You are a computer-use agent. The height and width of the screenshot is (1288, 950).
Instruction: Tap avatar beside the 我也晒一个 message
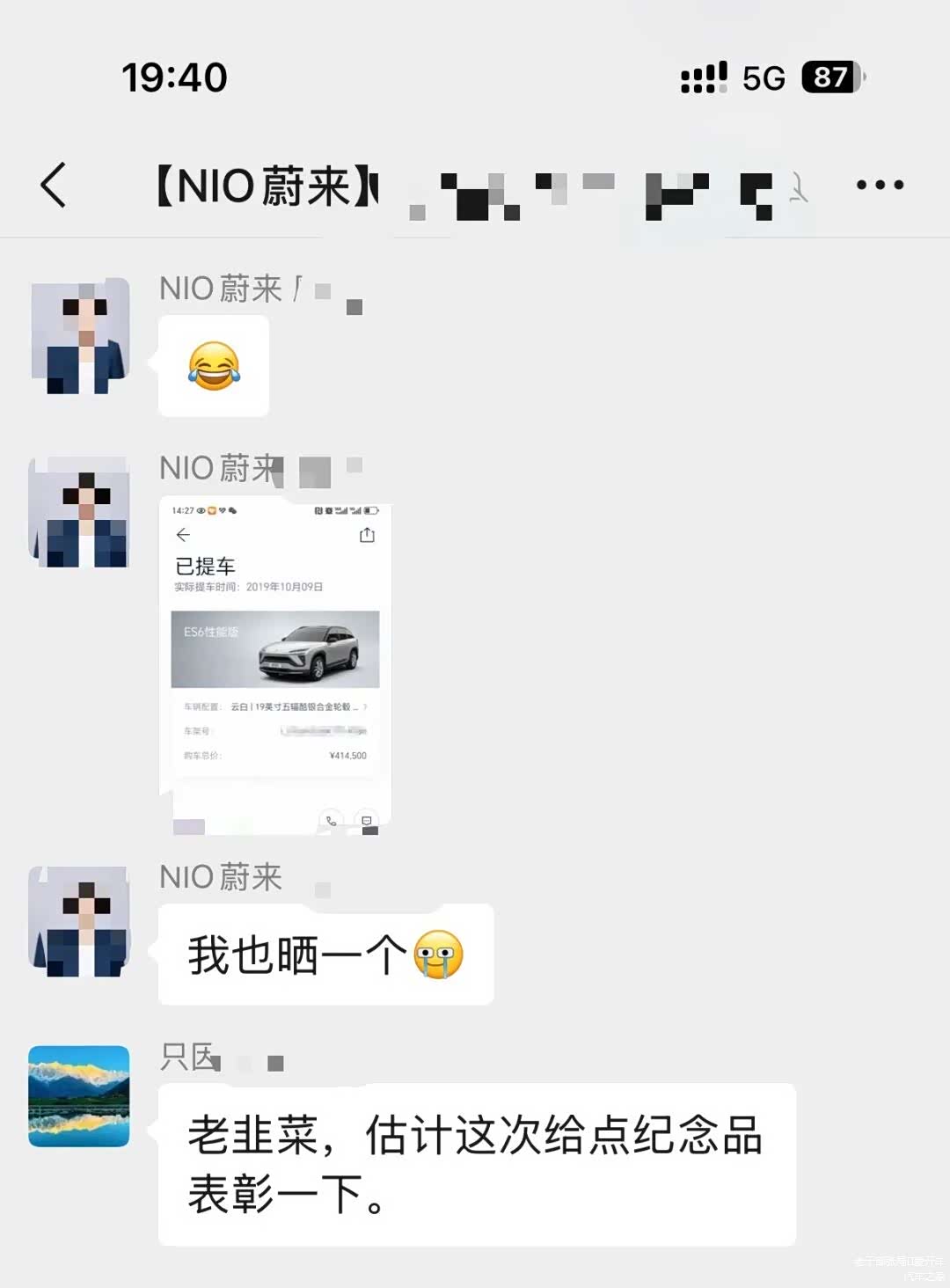click(x=79, y=921)
